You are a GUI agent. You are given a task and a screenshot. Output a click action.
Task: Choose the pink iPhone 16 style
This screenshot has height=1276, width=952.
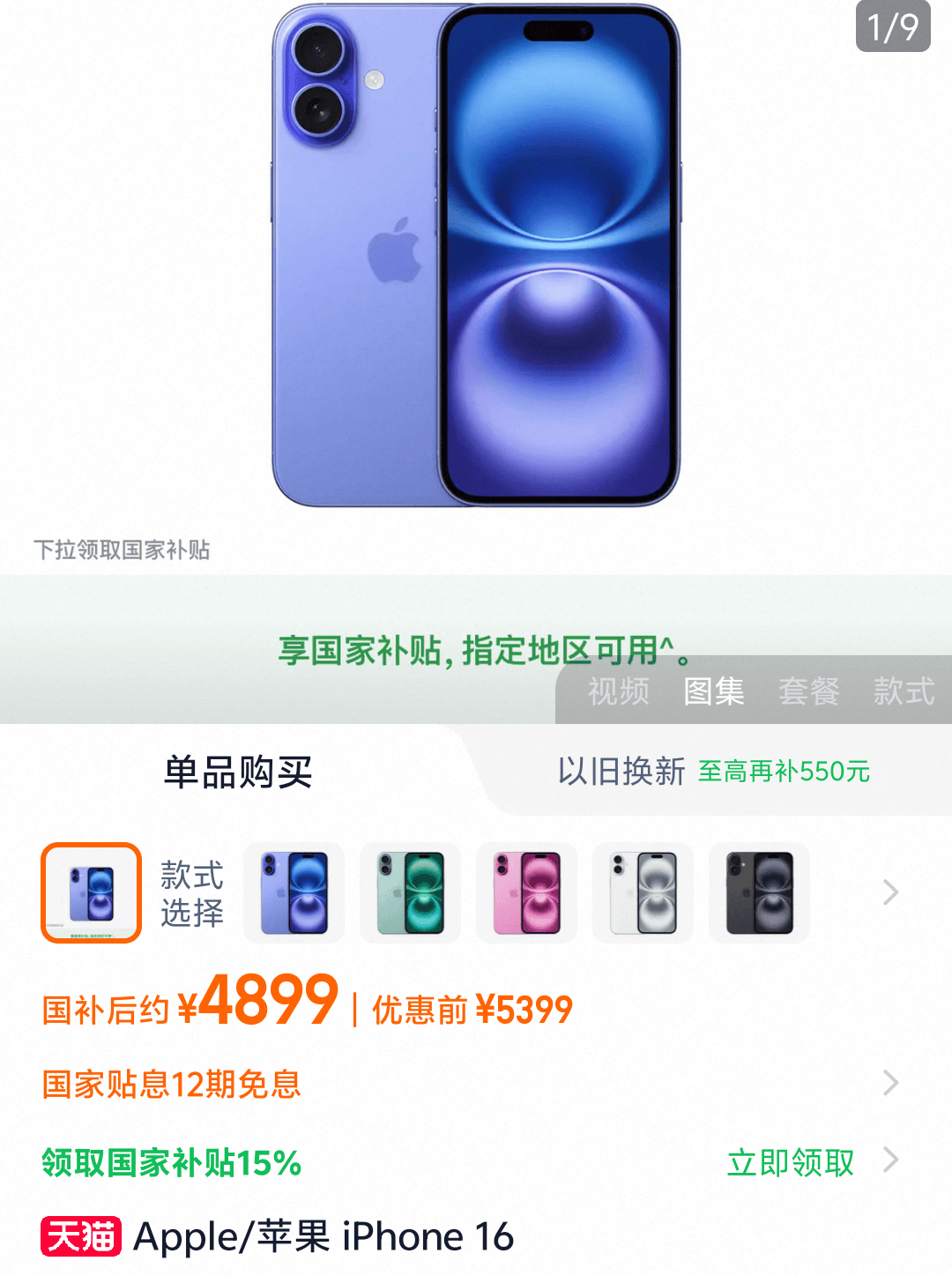526,892
